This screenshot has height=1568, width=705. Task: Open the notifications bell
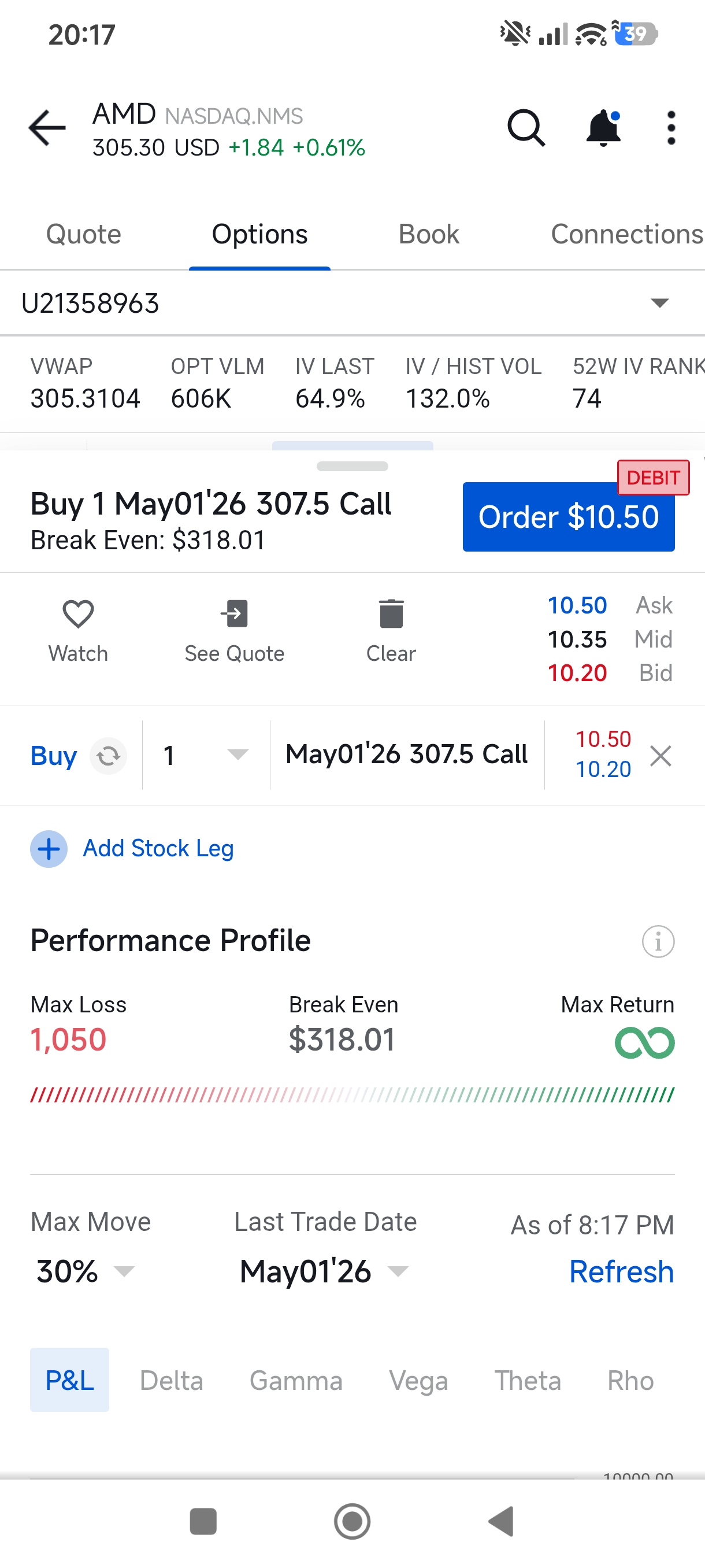[x=603, y=128]
